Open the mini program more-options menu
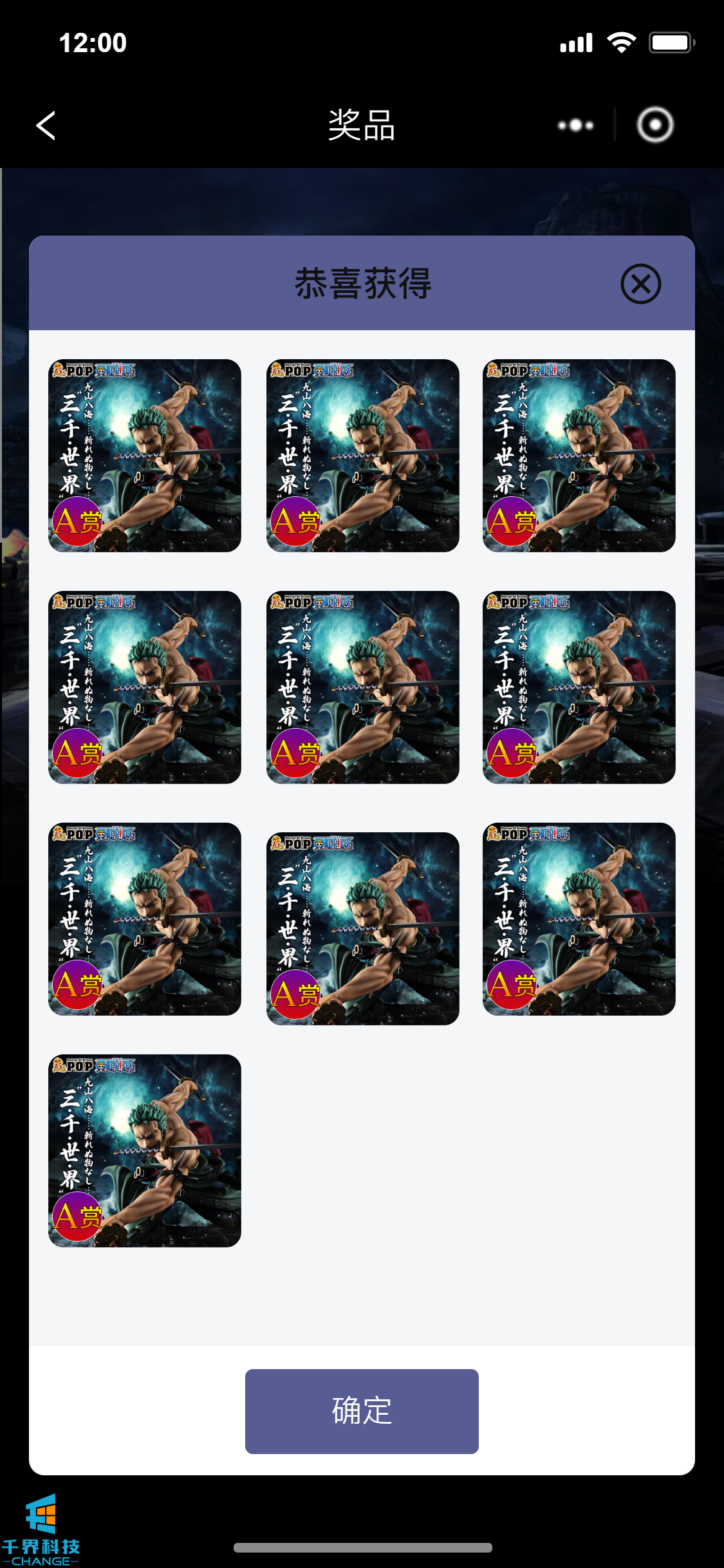 point(575,125)
